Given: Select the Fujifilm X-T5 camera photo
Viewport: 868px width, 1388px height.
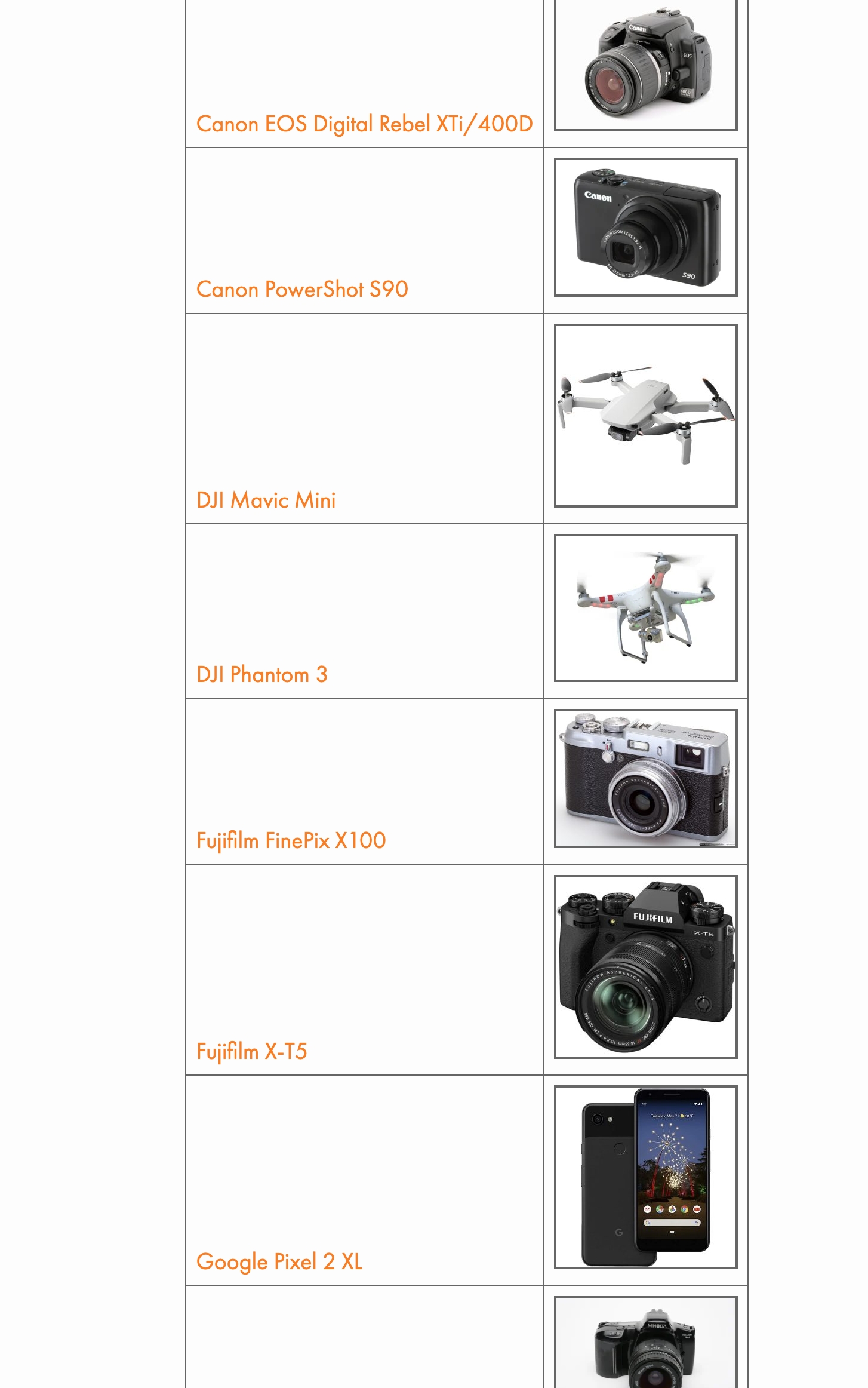Looking at the screenshot, I should [645, 967].
